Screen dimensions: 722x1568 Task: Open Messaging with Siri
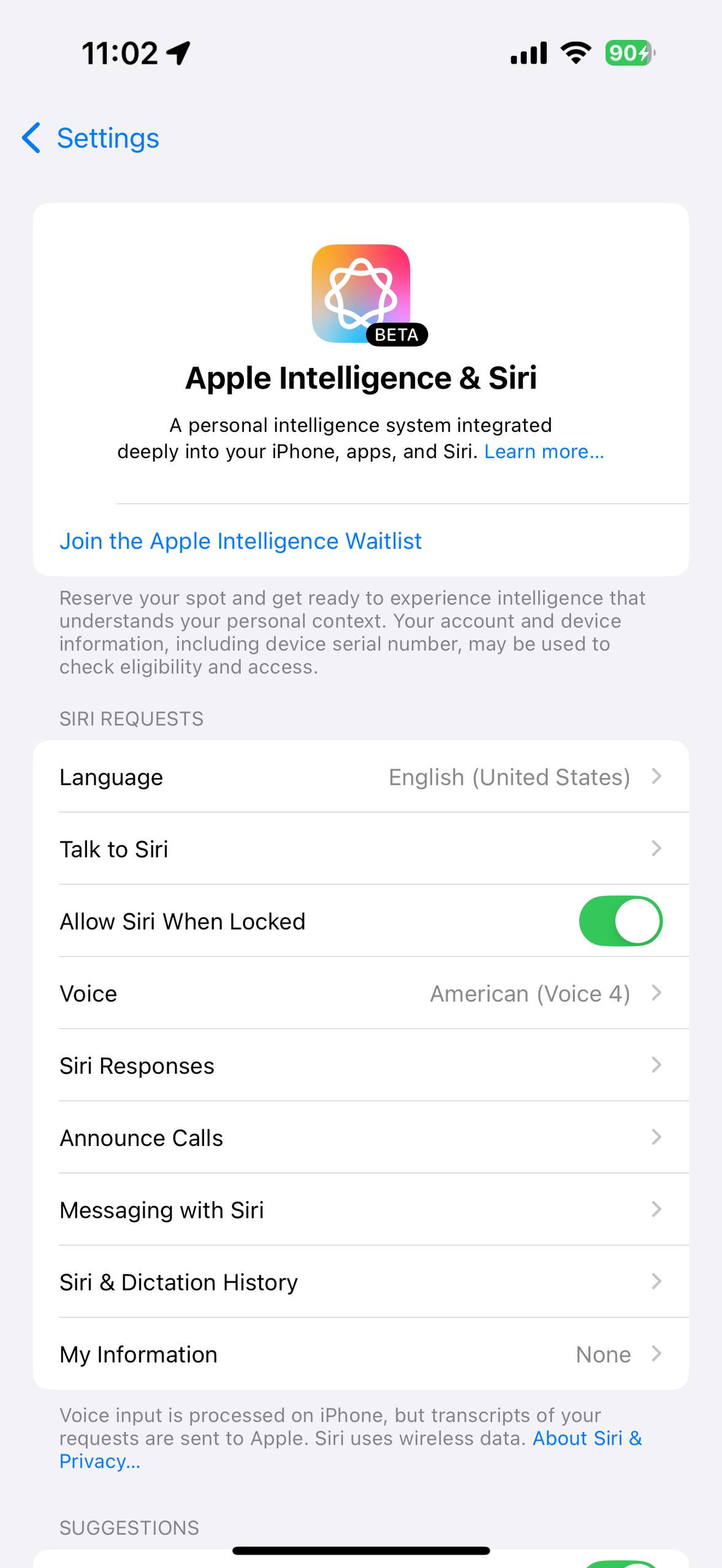(361, 1210)
